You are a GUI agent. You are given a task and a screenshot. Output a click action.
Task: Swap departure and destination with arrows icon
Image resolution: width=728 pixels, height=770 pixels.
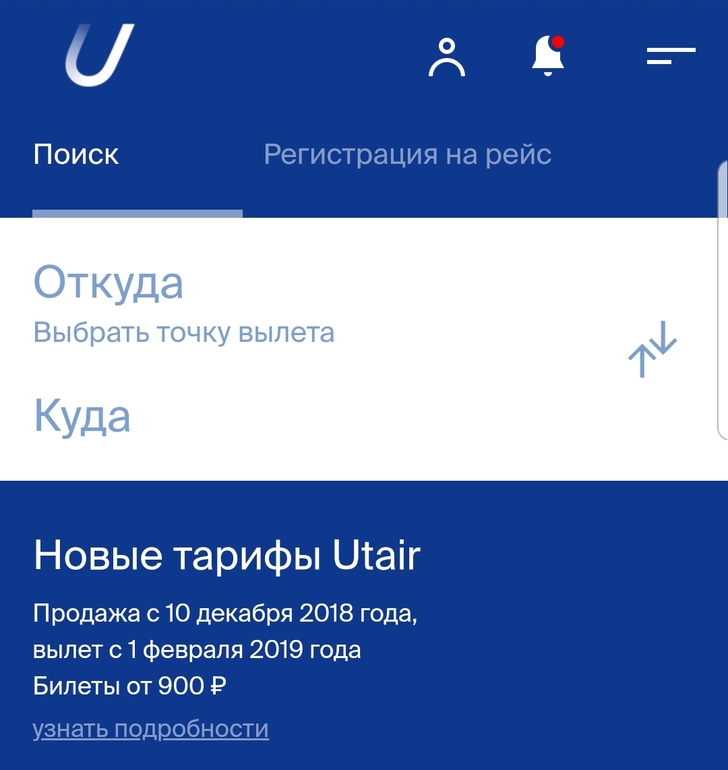point(652,349)
